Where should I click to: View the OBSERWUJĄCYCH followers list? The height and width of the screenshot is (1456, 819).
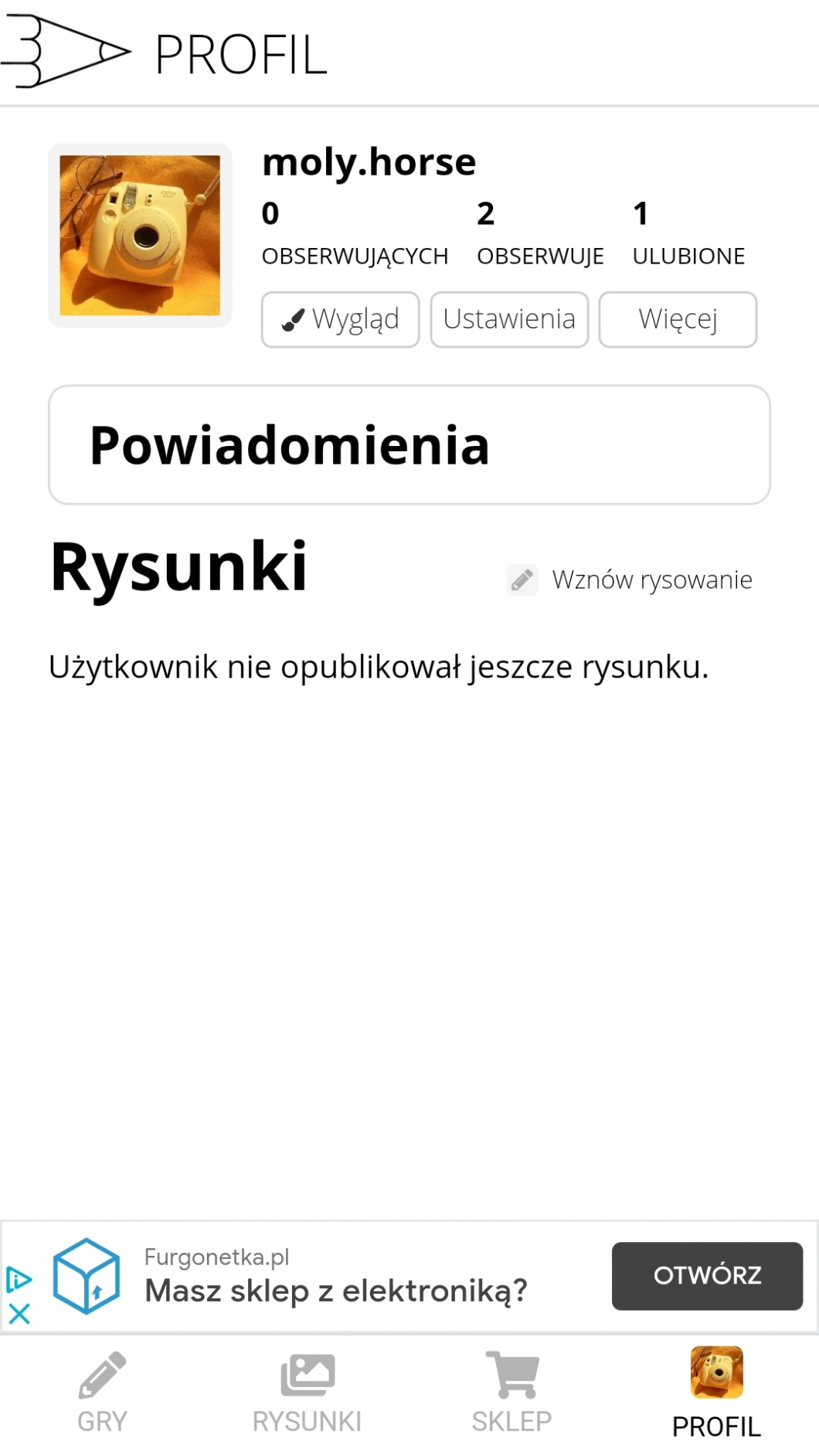(354, 234)
